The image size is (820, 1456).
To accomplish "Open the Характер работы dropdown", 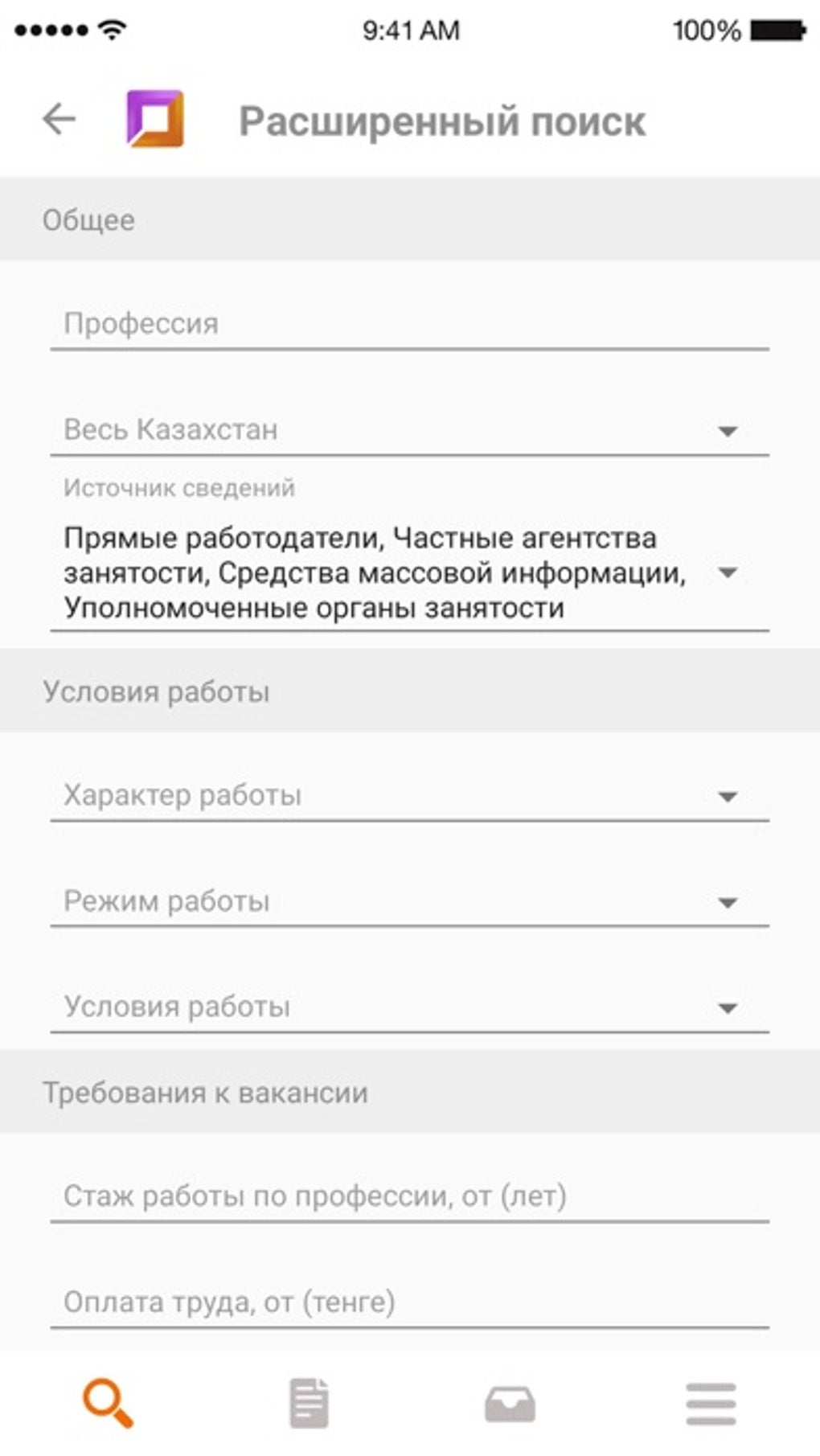I will pyautogui.click(x=409, y=796).
